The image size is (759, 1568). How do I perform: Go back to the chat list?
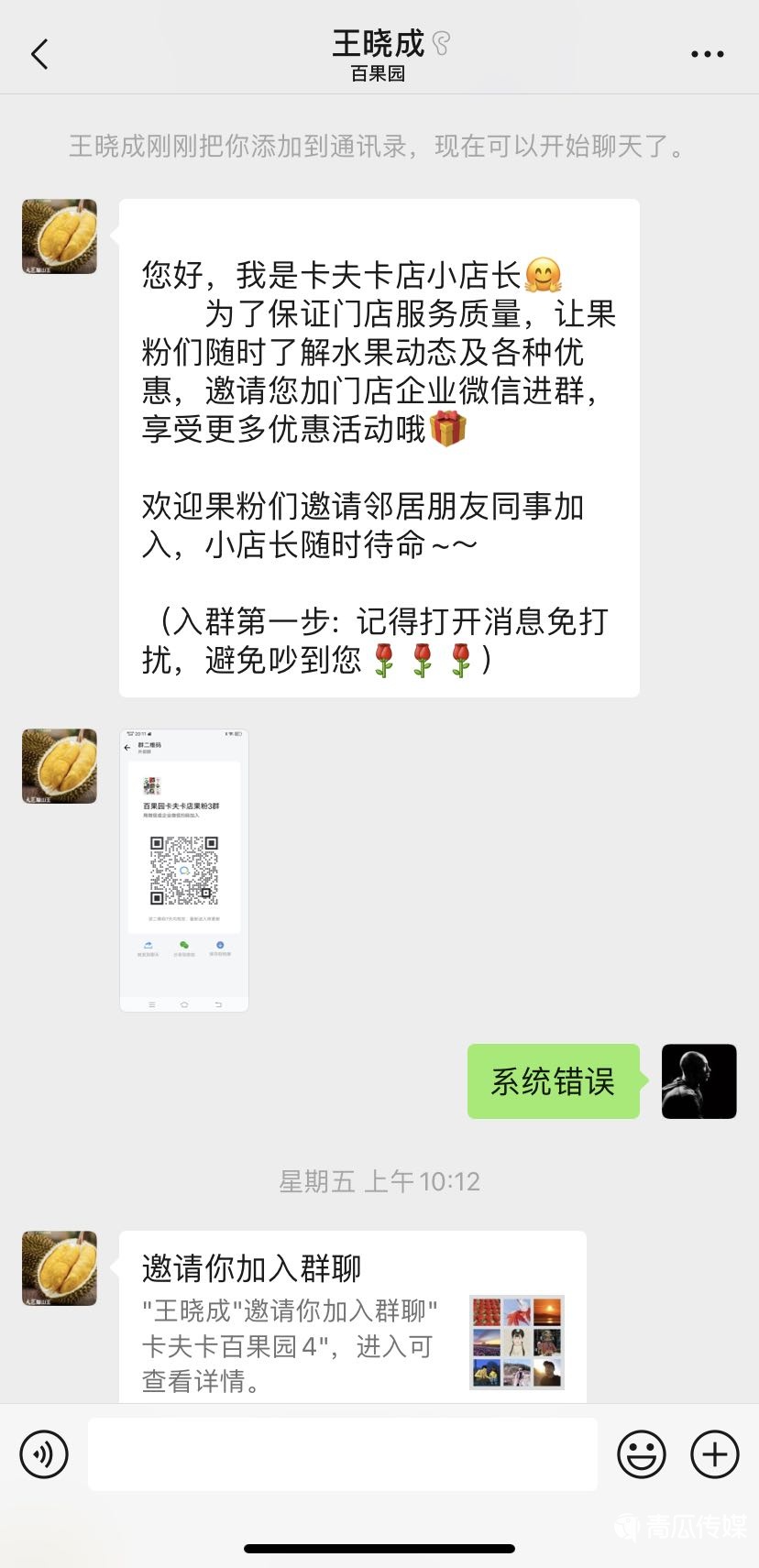tap(39, 55)
